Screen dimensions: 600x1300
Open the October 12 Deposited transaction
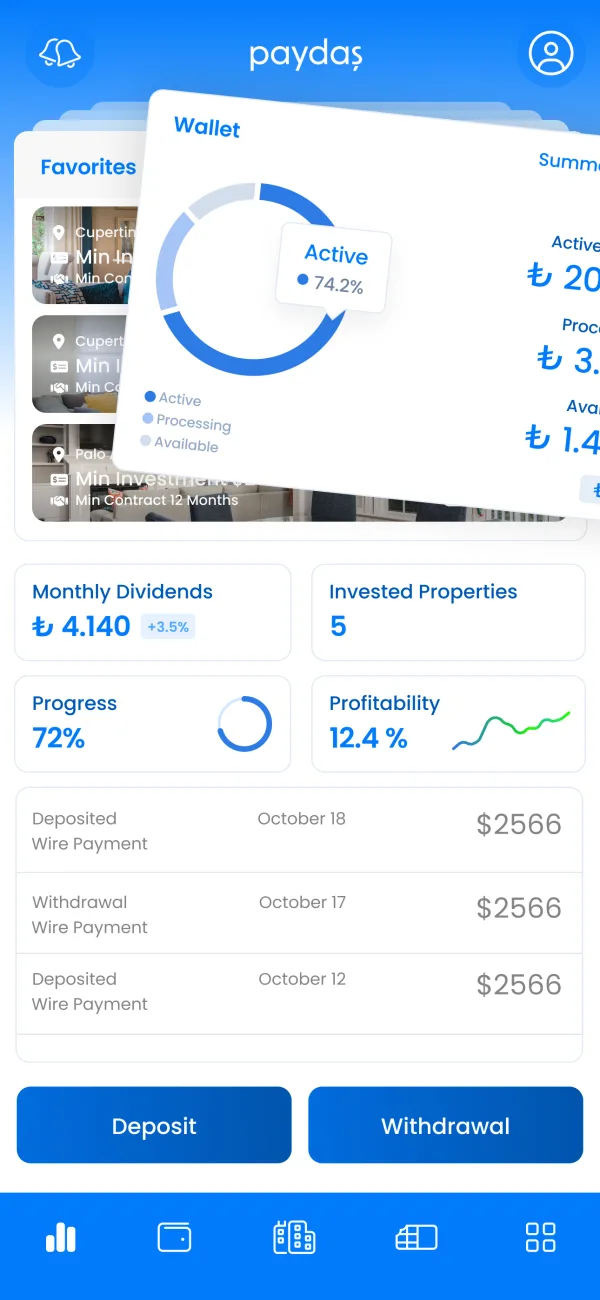click(299, 993)
